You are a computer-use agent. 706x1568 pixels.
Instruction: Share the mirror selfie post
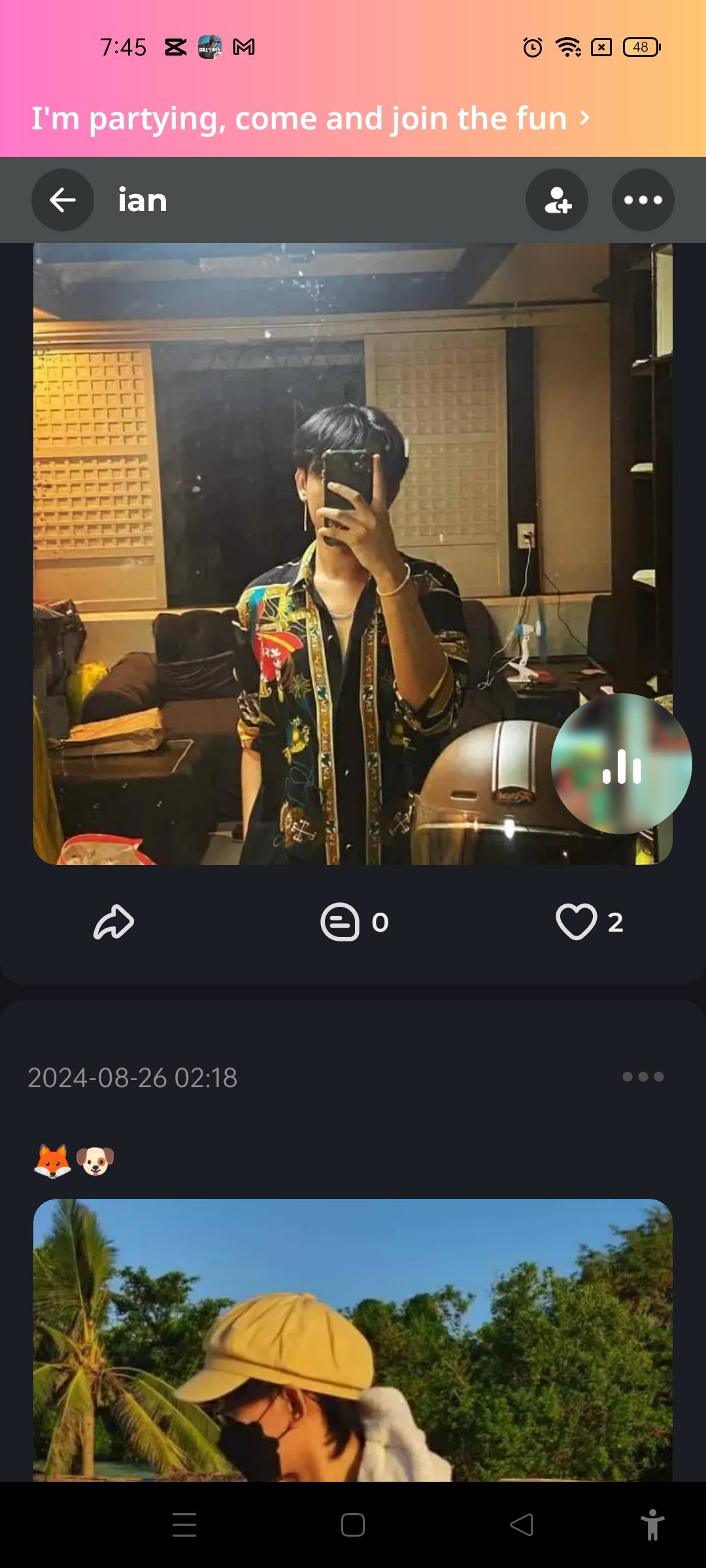click(114, 922)
